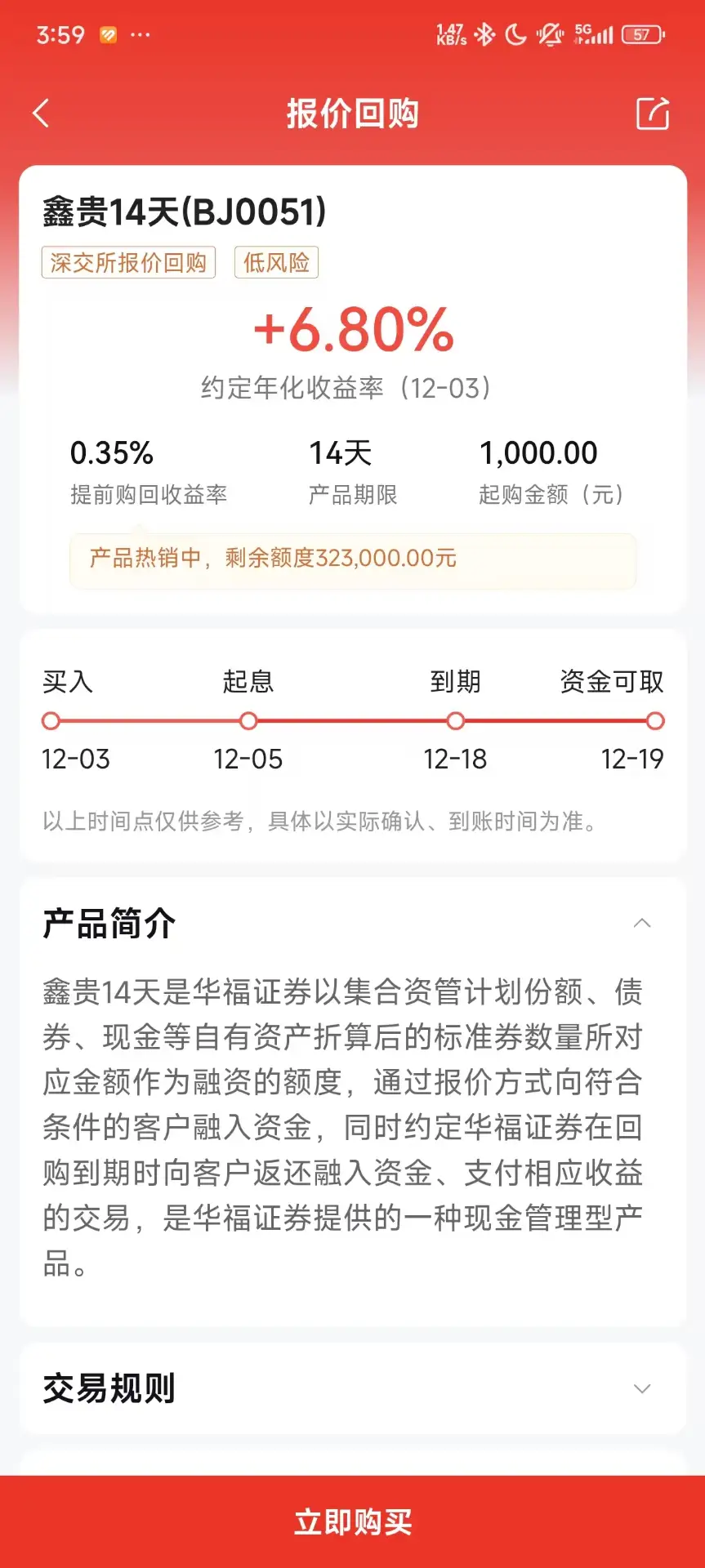Tap the back arrow to exit 报价回购 page

[41, 114]
